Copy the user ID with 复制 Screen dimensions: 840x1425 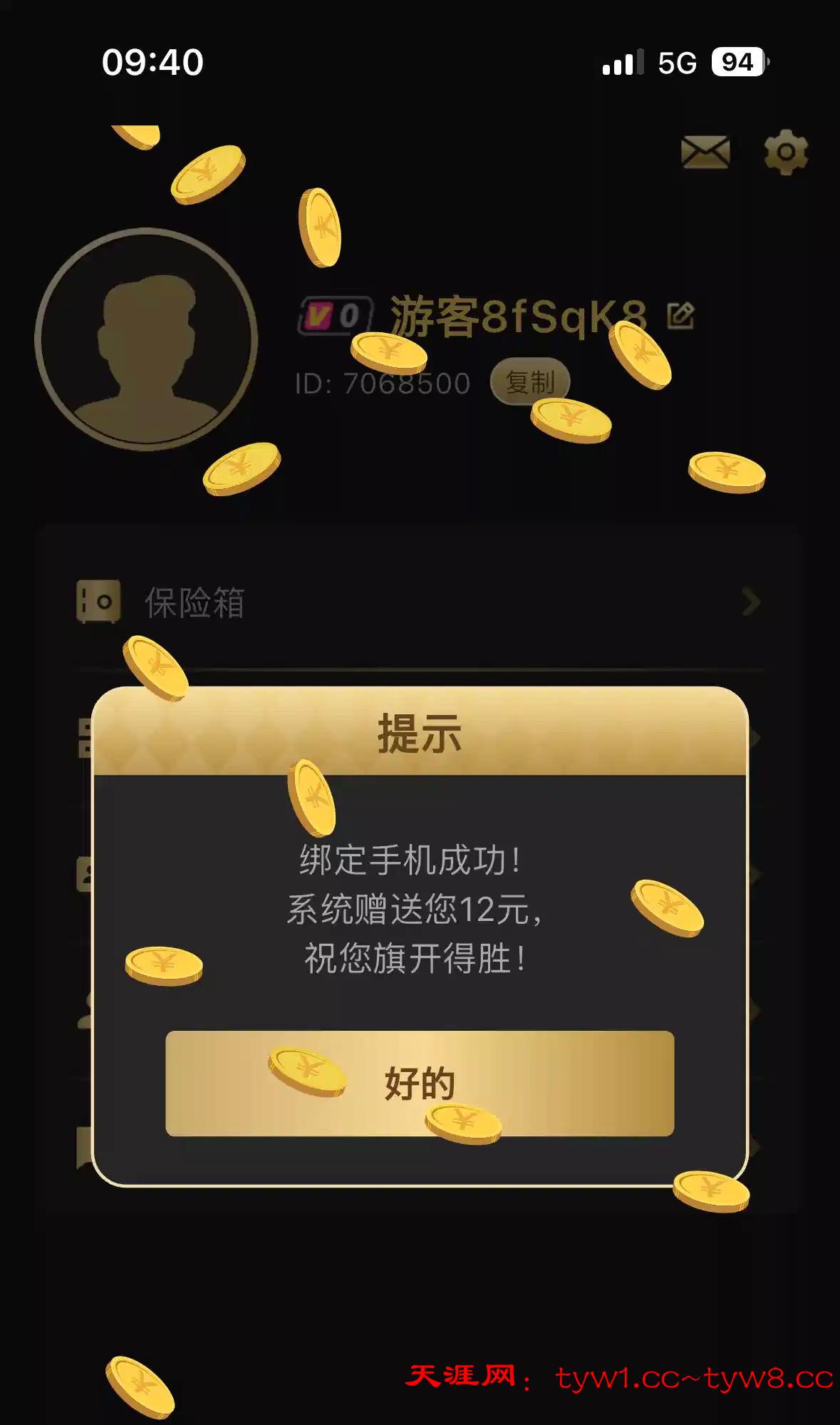(529, 382)
